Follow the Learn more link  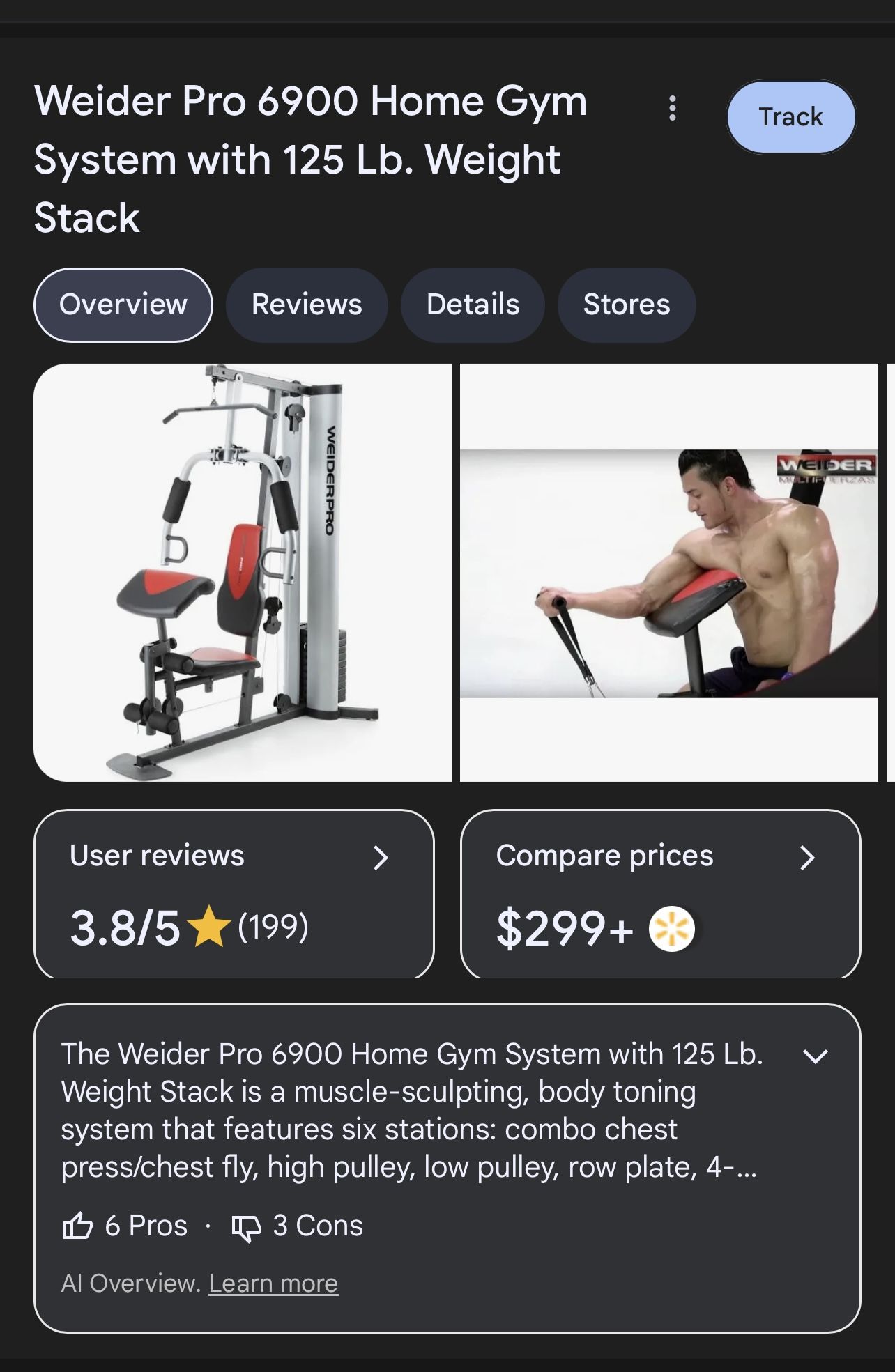(273, 1283)
